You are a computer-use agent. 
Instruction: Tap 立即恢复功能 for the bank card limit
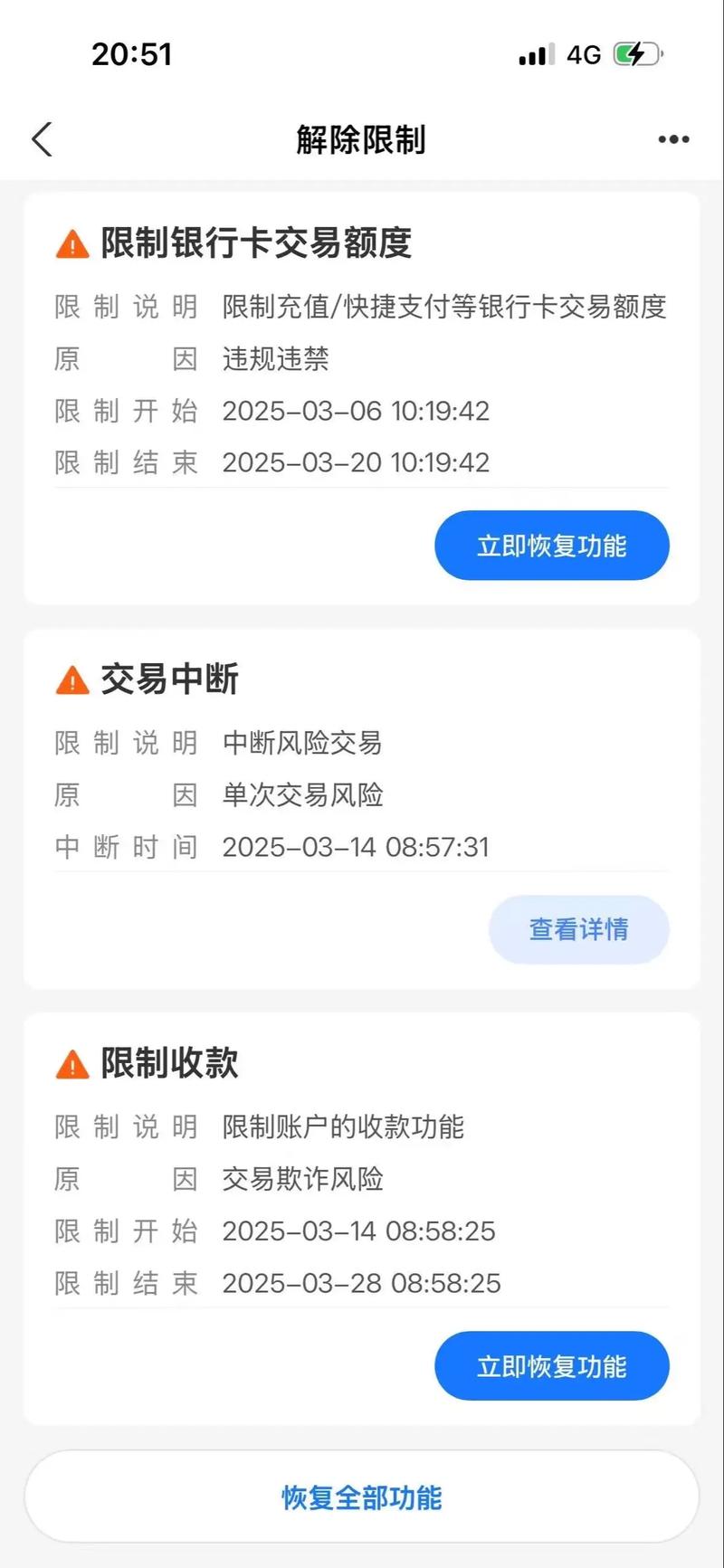coord(551,545)
